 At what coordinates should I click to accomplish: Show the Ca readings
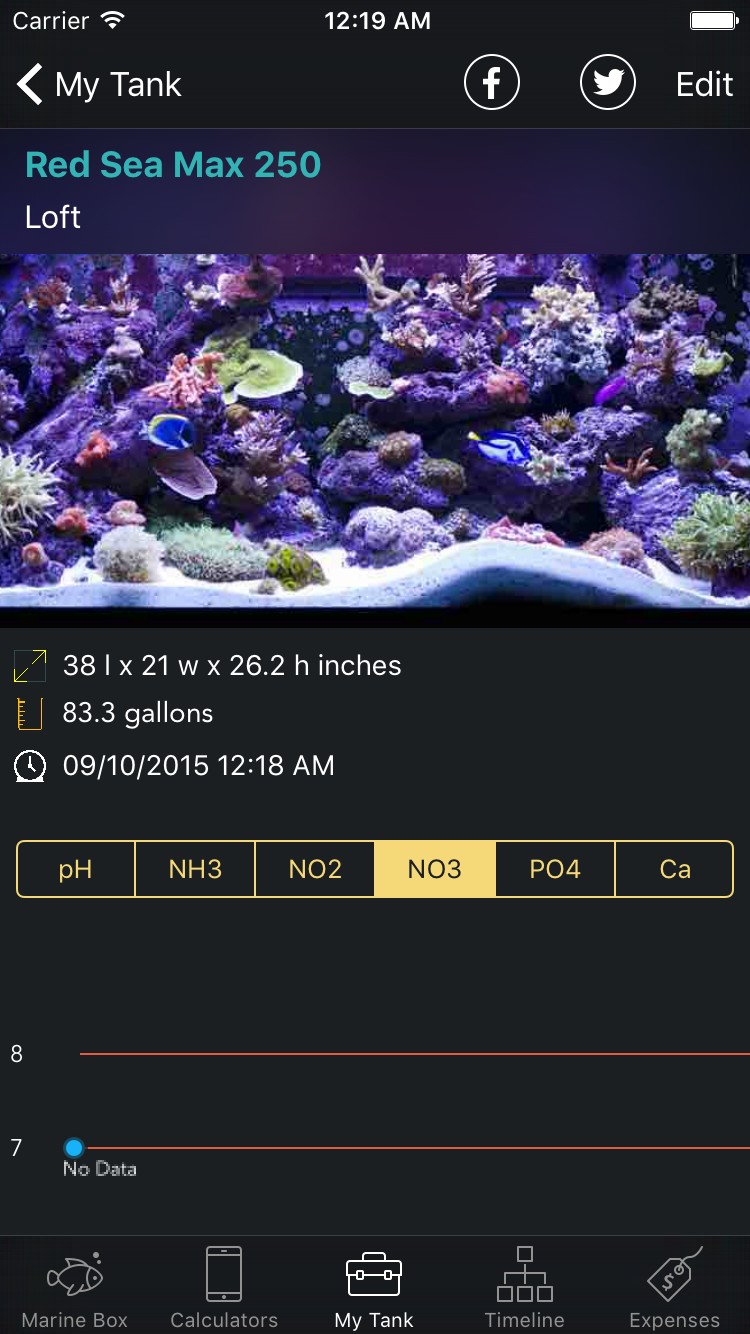pos(675,869)
